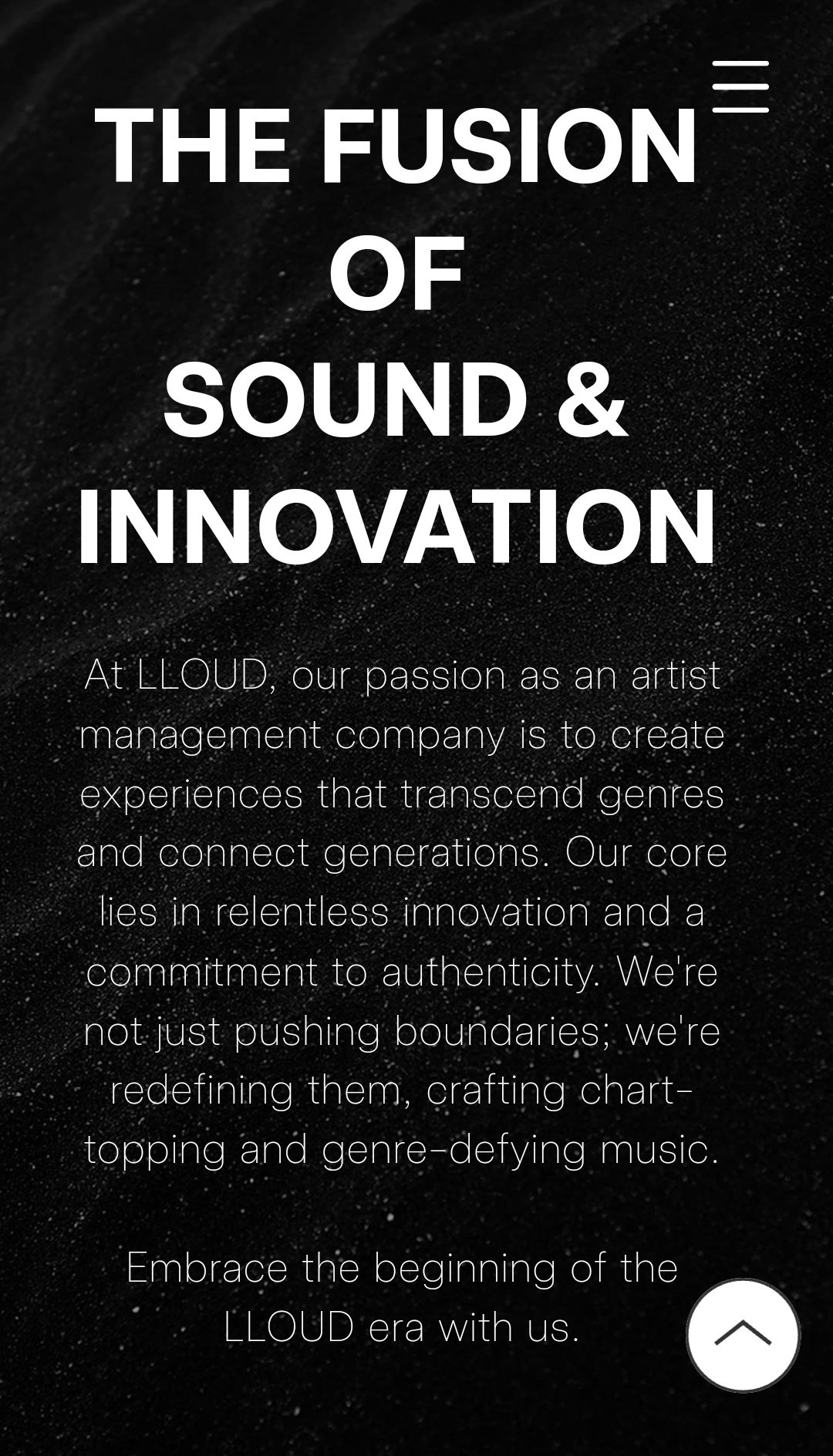Open the hamburger navigation menu

(740, 86)
